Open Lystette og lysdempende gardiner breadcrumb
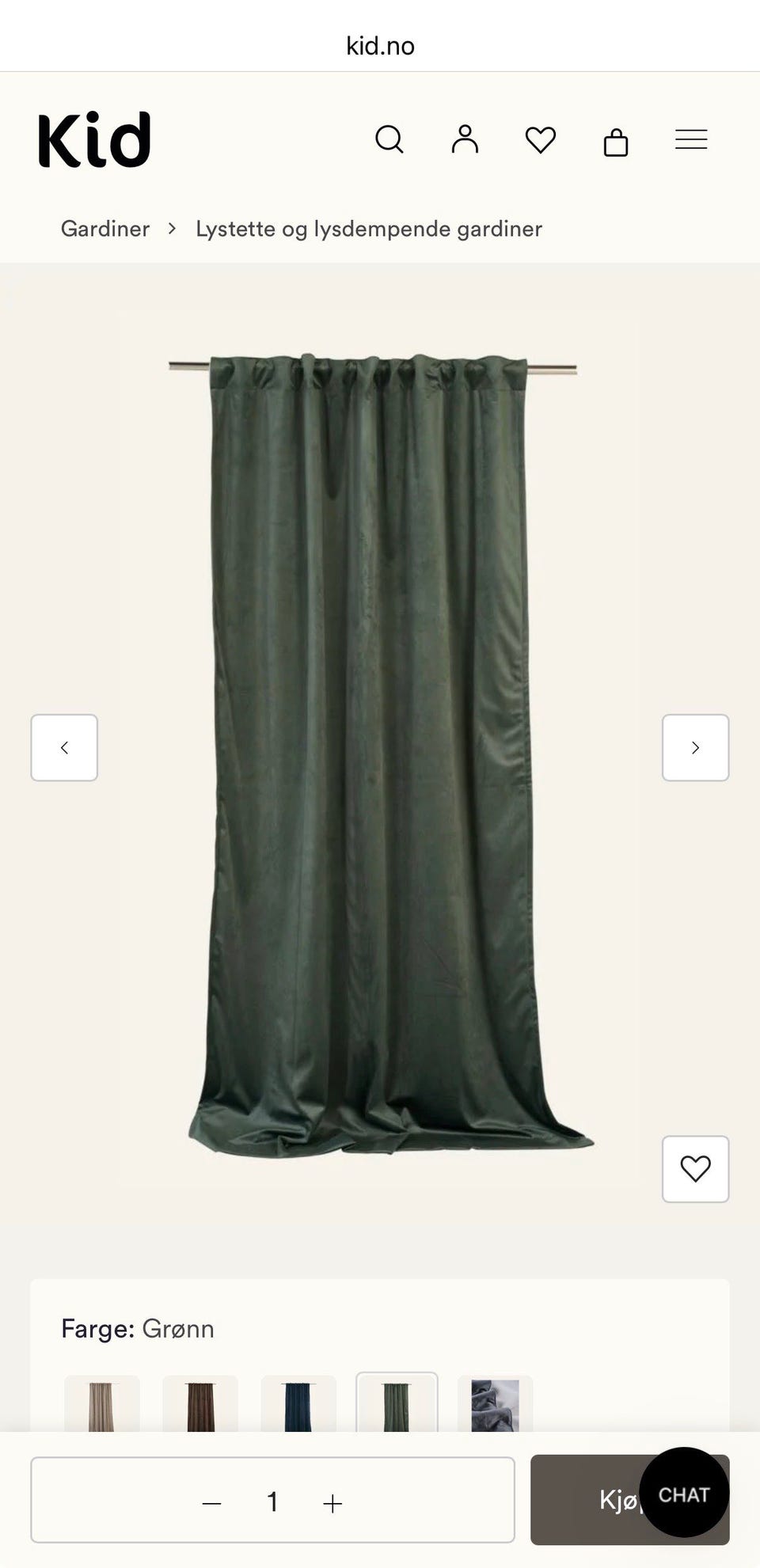 click(369, 229)
